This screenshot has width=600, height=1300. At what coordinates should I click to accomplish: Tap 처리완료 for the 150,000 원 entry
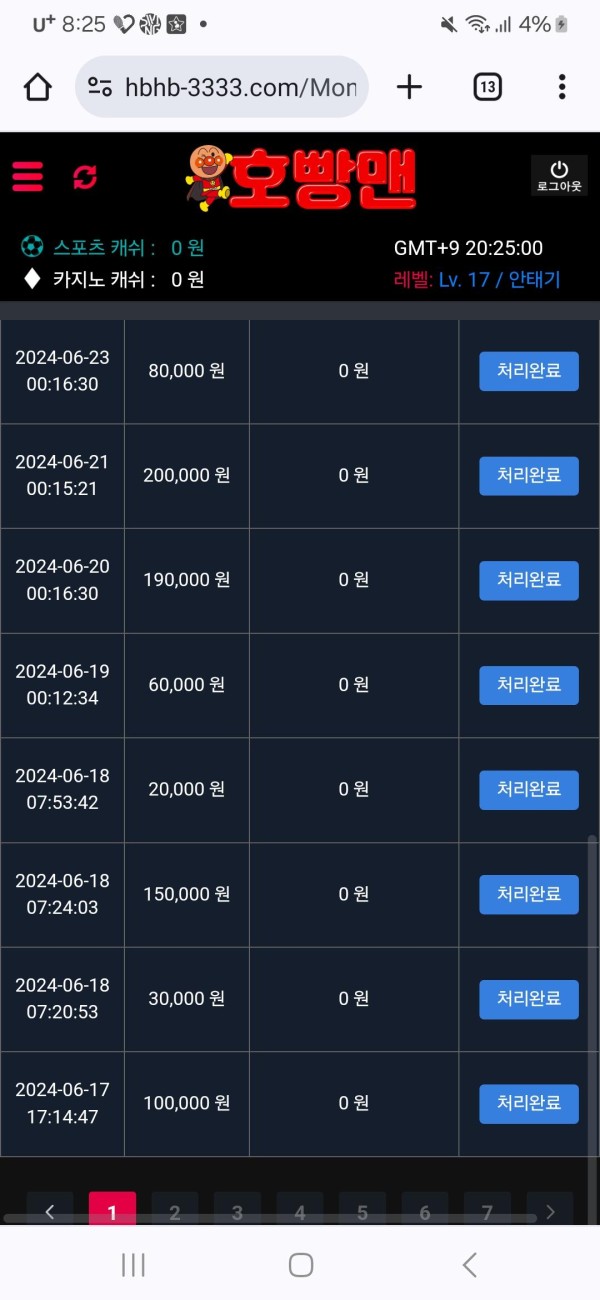click(529, 894)
